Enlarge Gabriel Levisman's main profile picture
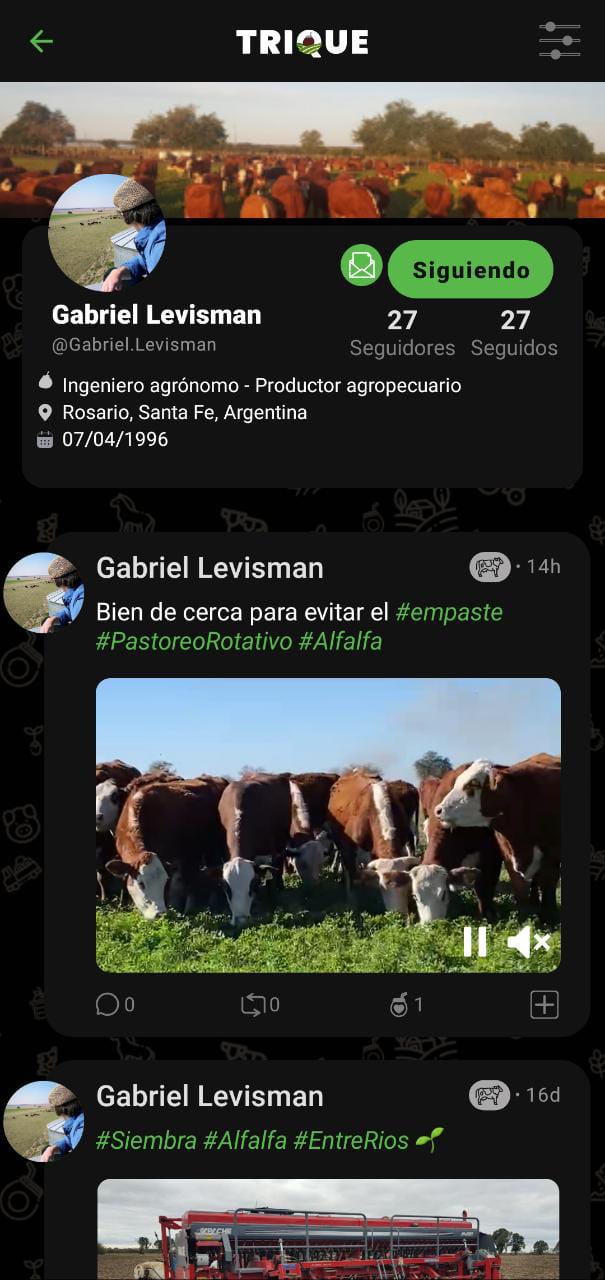The height and width of the screenshot is (1280, 605). (106, 233)
